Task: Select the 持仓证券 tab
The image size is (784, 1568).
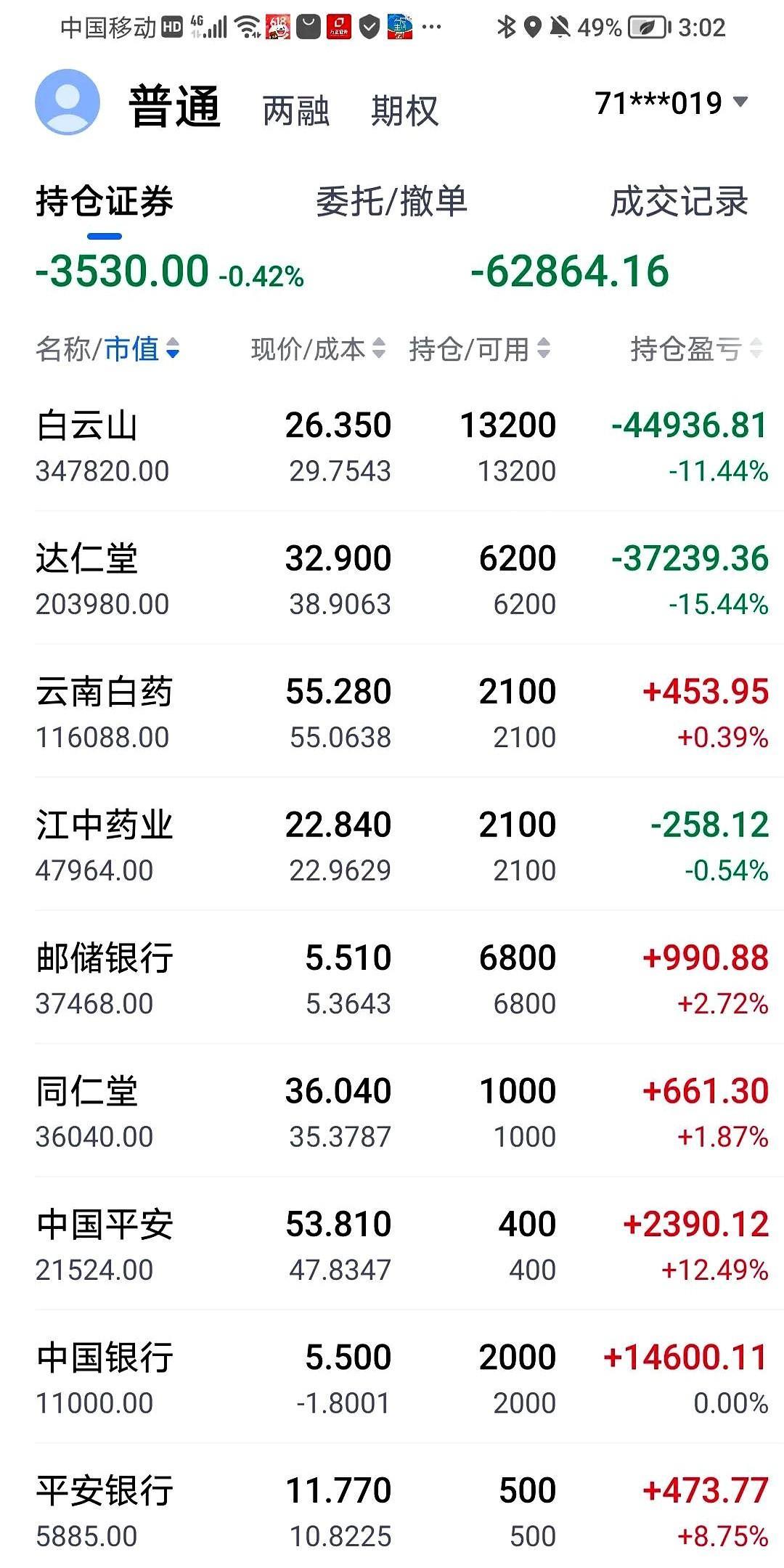Action: point(105,202)
